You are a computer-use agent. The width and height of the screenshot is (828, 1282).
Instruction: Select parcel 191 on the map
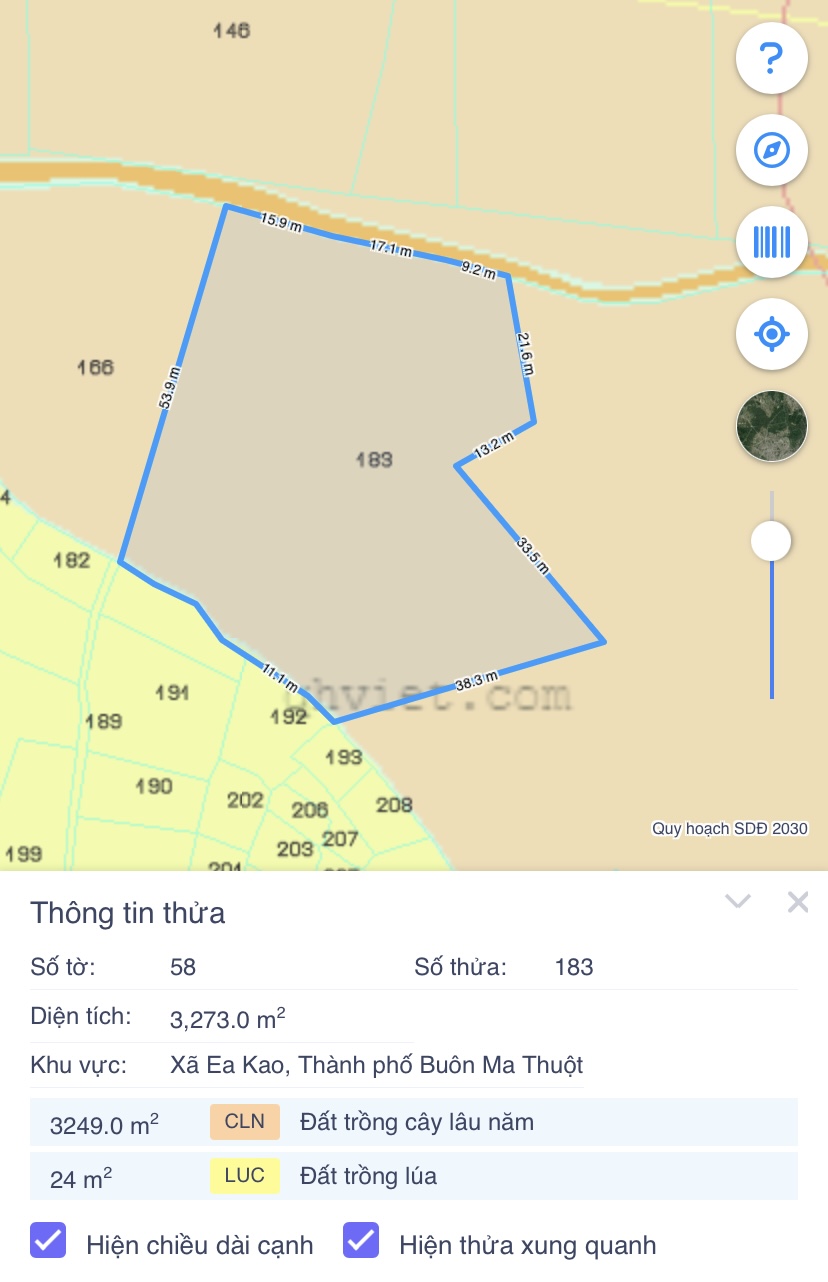click(172, 692)
